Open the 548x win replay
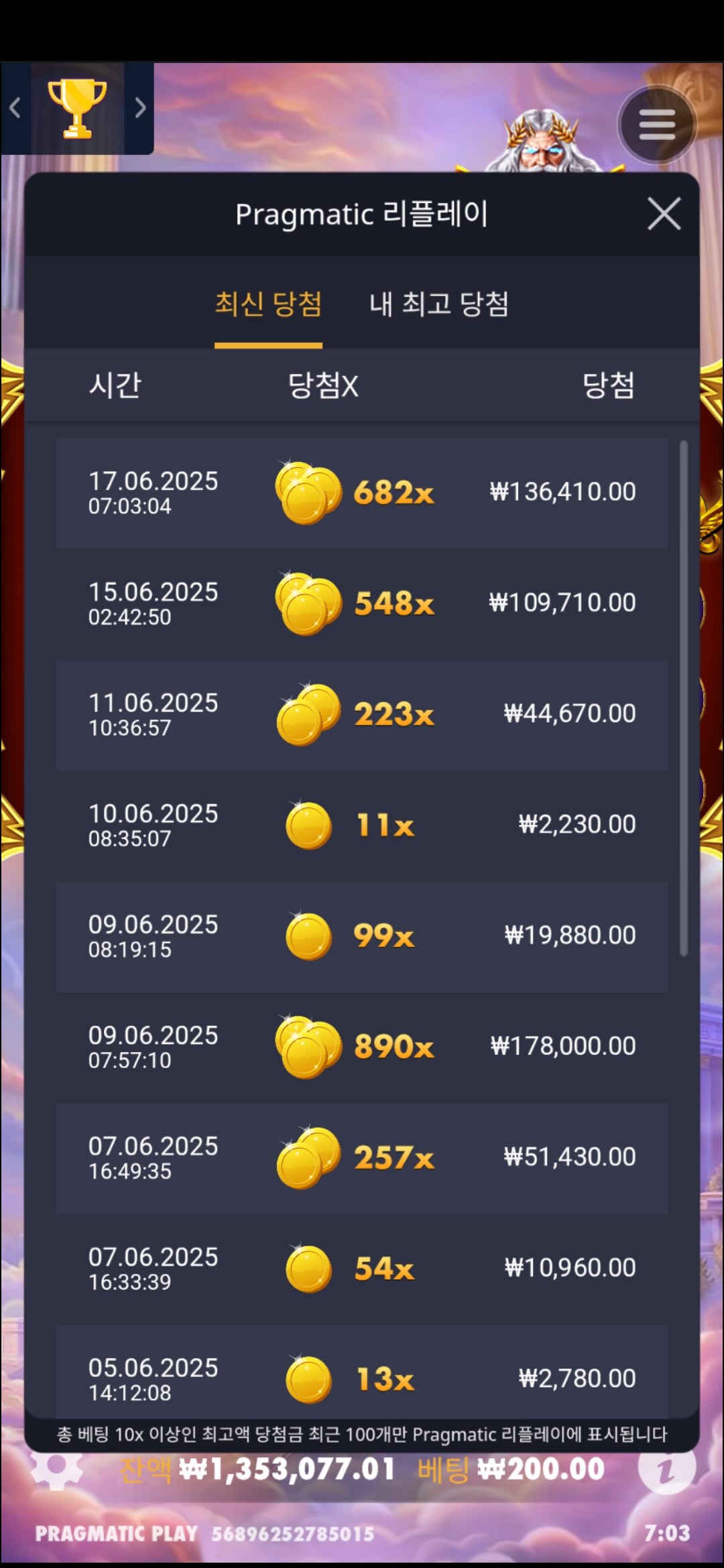This screenshot has width=724, height=1568. click(x=362, y=604)
